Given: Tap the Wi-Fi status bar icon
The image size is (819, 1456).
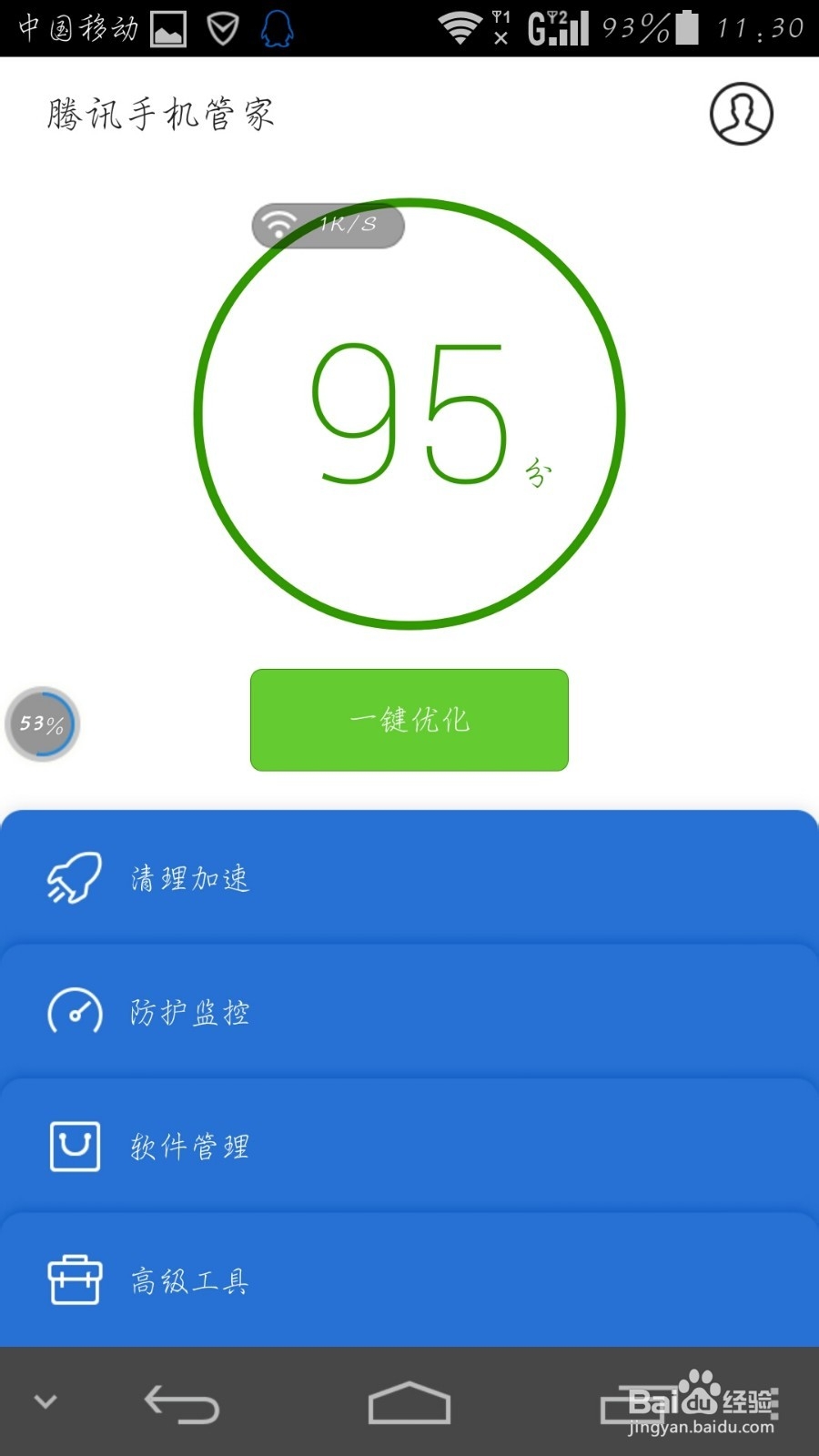Looking at the screenshot, I should coord(459,26).
